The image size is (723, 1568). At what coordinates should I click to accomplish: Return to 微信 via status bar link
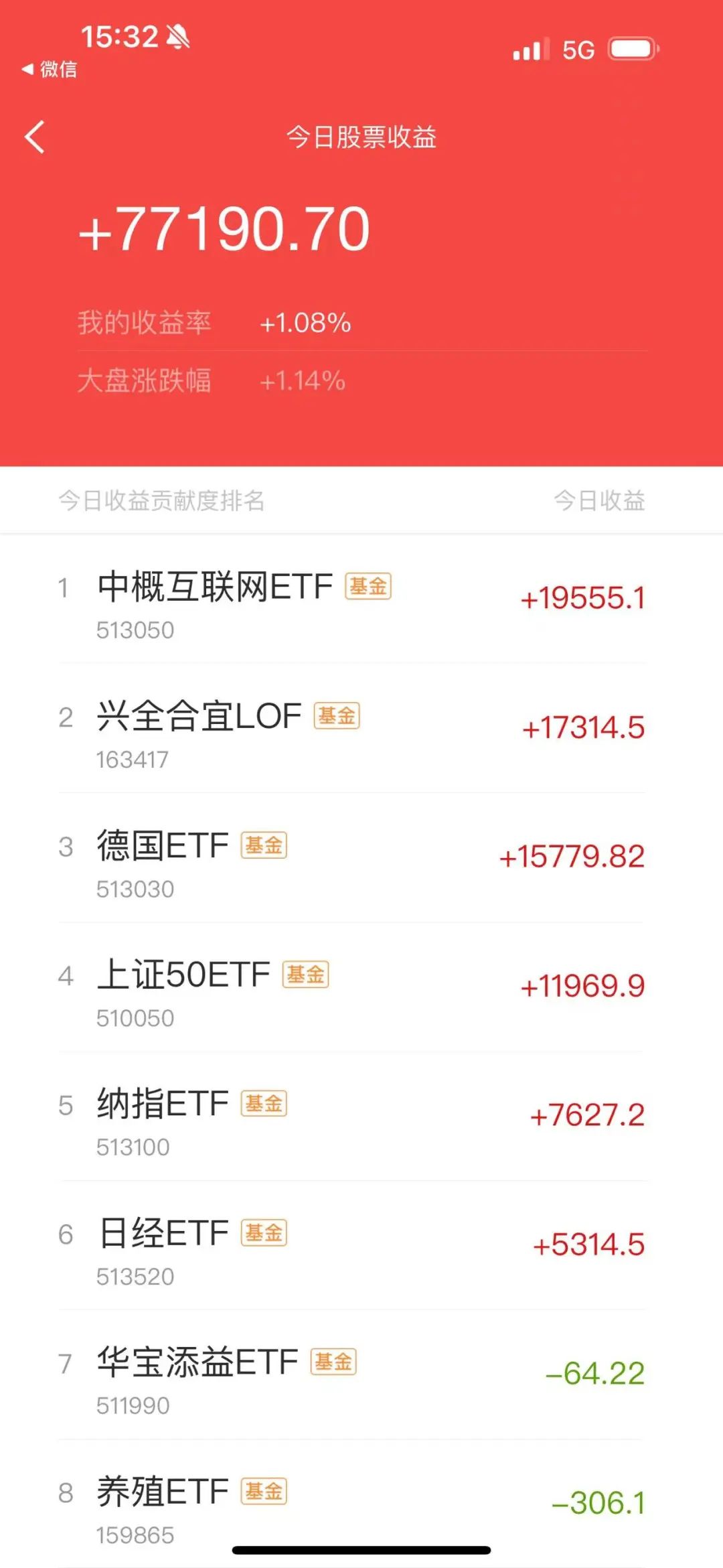50,69
